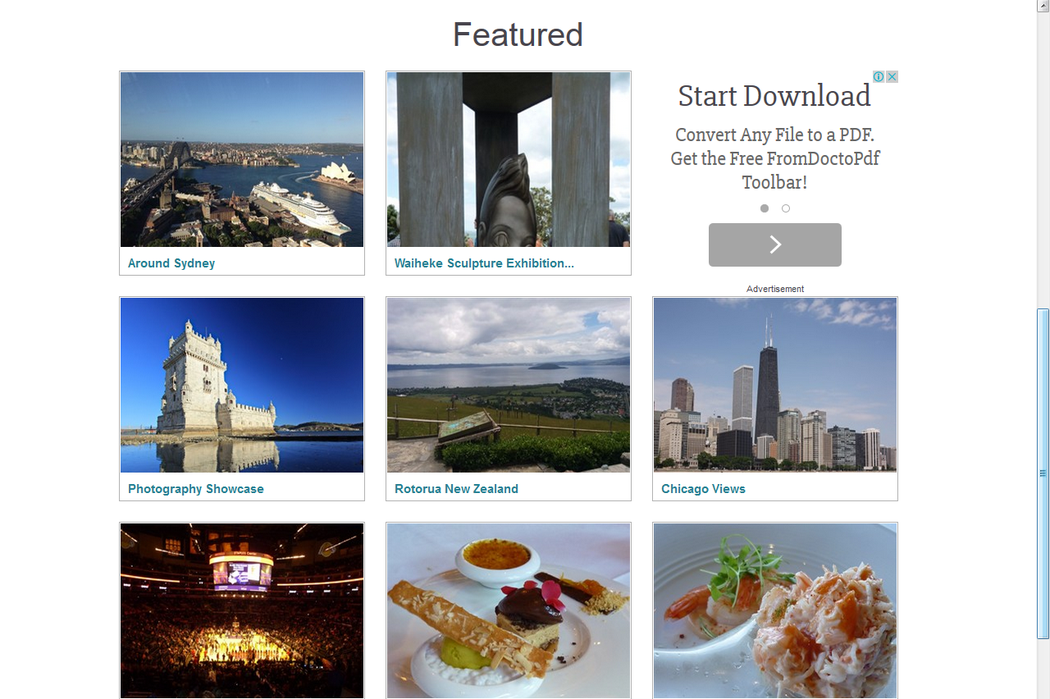This screenshot has width=1050, height=699.
Task: Open the ad info icon
Action: tap(879, 77)
